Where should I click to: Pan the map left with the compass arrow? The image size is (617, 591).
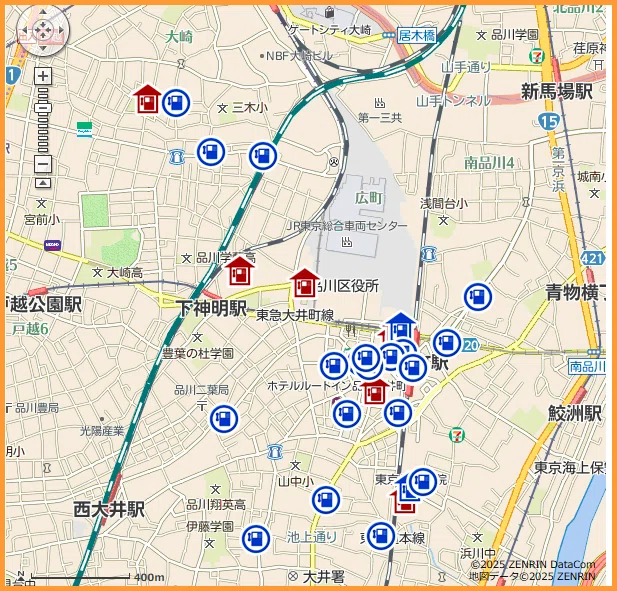(25, 30)
